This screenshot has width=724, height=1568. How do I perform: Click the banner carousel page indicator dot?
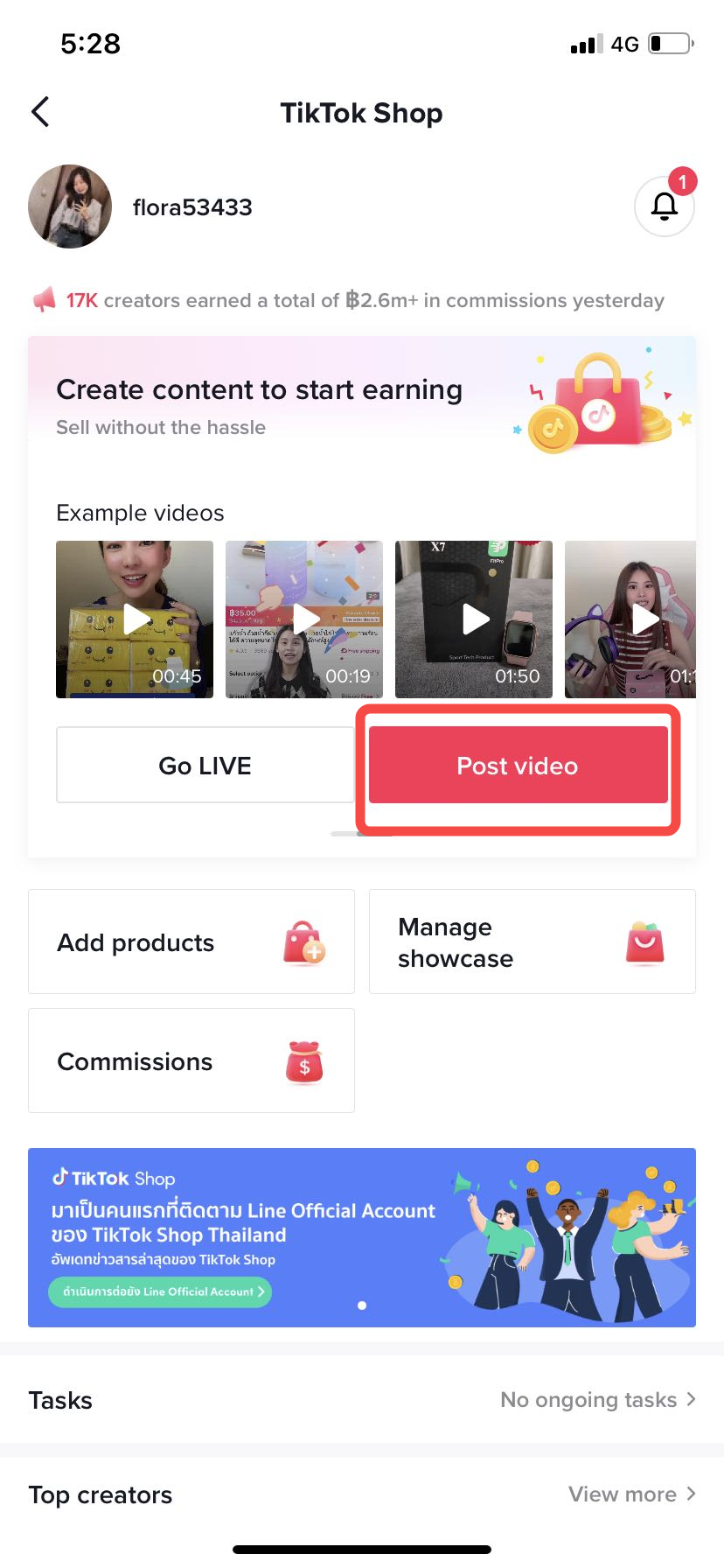(361, 1305)
